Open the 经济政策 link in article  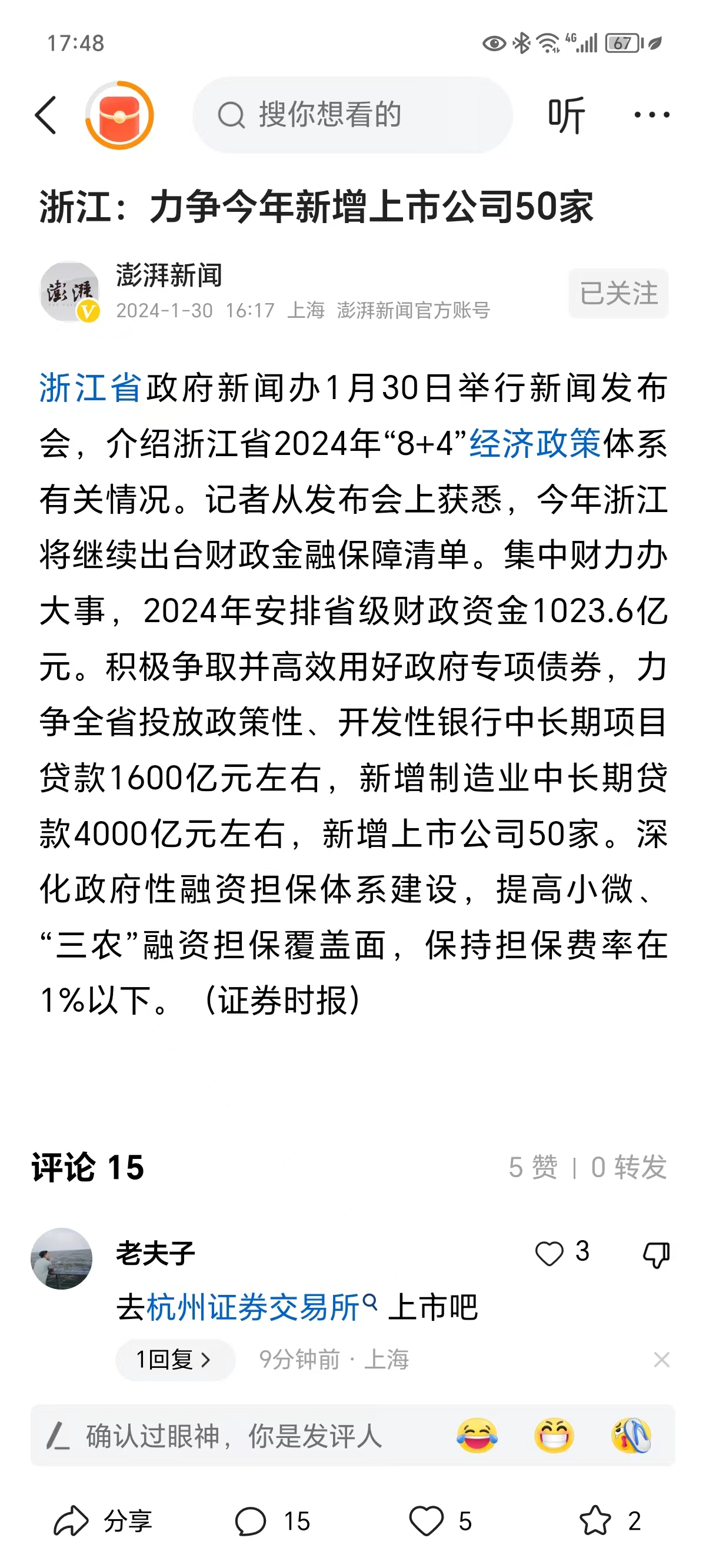[535, 444]
